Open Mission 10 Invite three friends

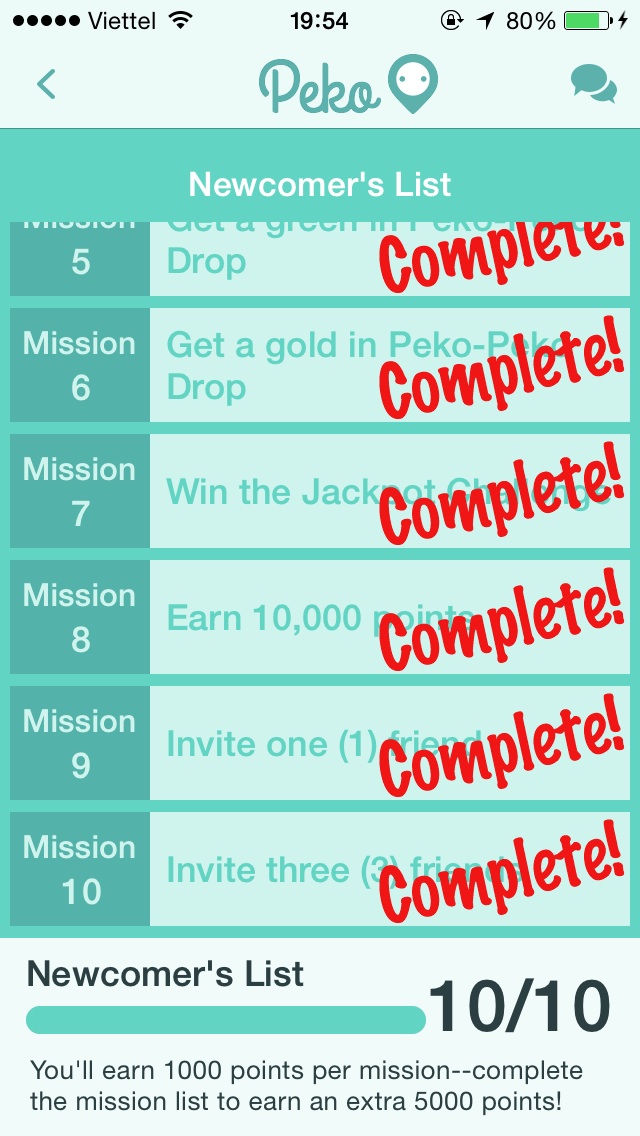click(x=320, y=869)
